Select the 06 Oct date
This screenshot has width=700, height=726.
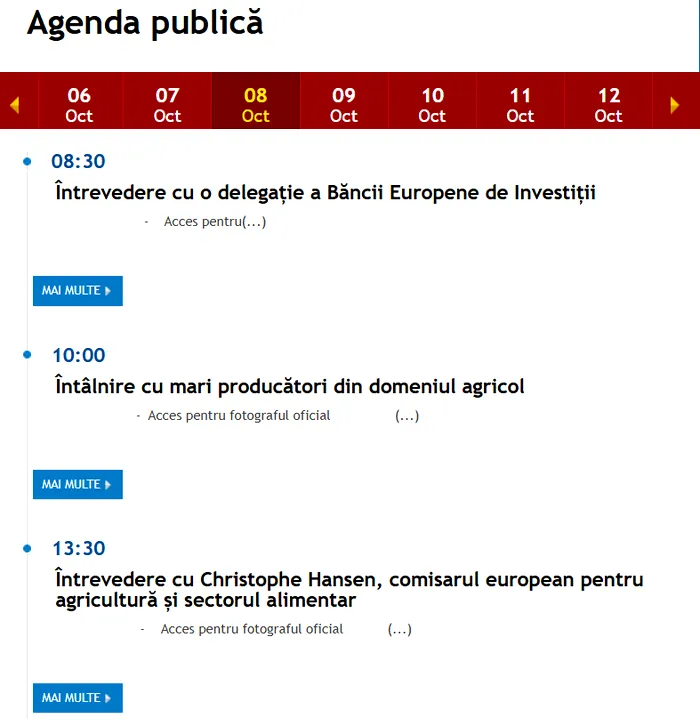tap(79, 104)
